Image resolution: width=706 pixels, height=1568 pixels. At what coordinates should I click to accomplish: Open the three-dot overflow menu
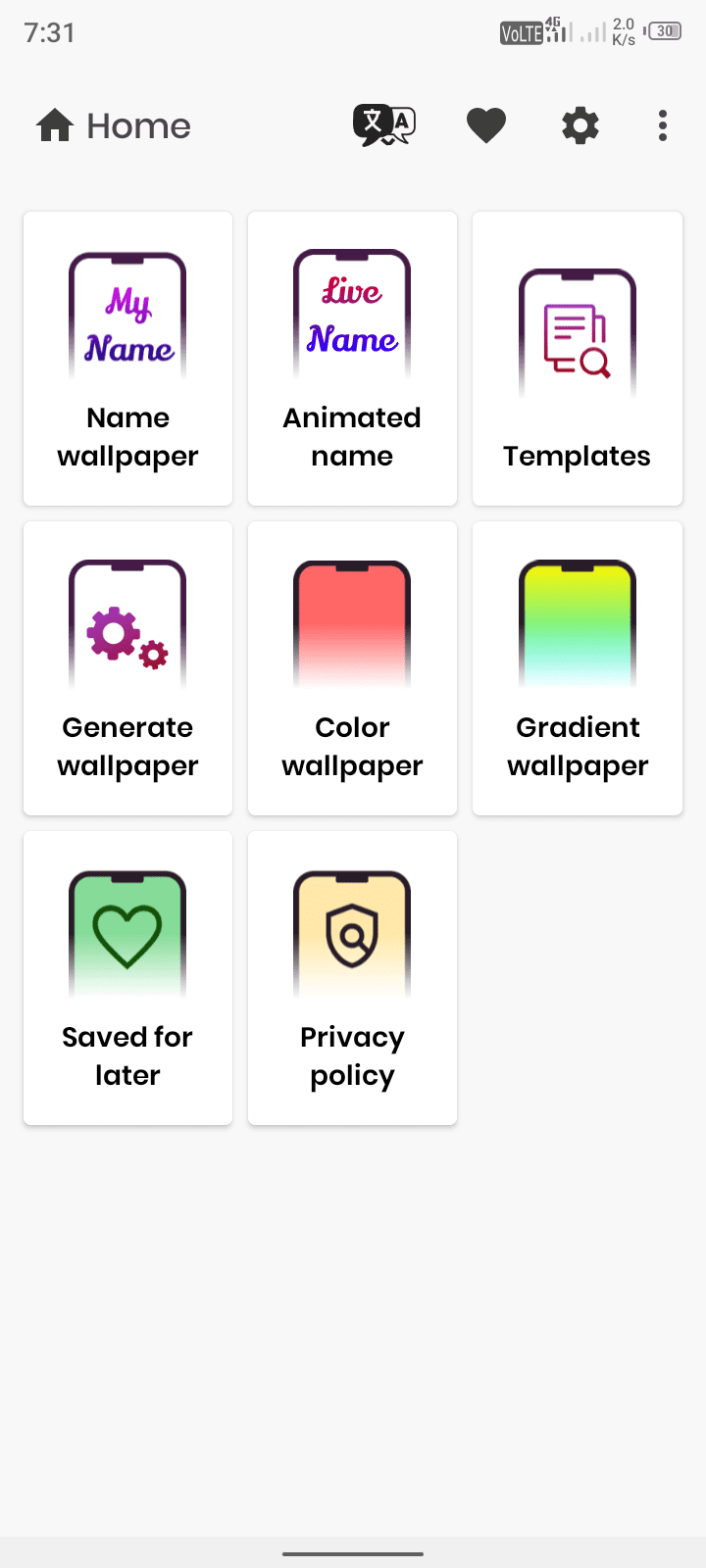pos(663,125)
